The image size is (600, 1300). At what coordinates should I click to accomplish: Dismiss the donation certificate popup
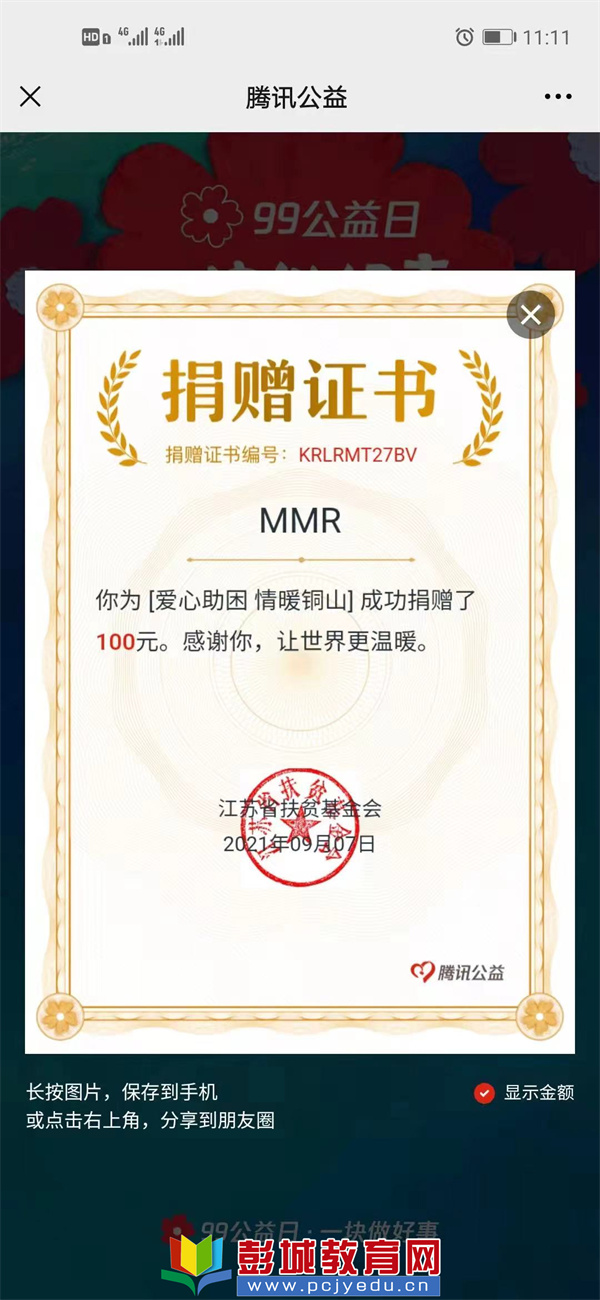pyautogui.click(x=530, y=315)
